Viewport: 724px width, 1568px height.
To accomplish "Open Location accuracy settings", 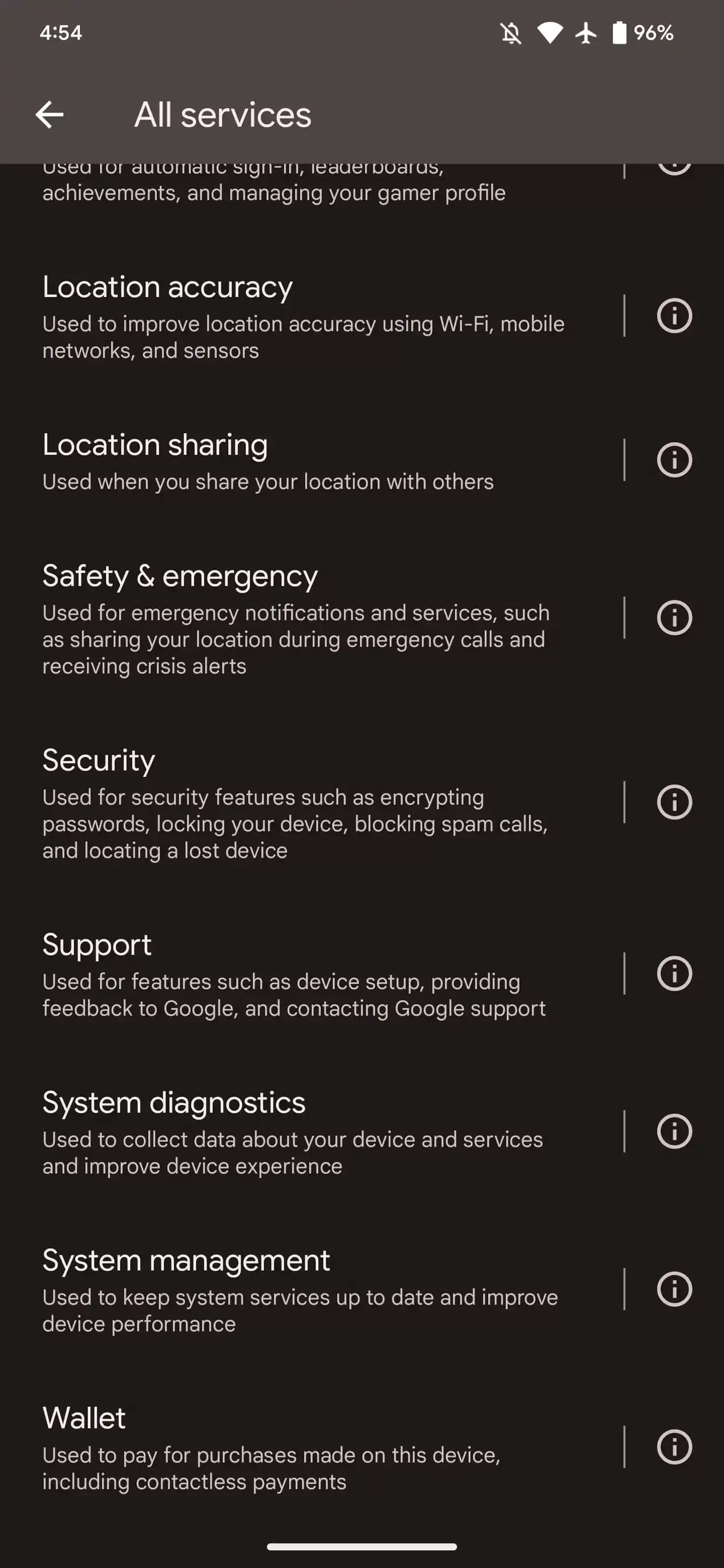I will click(x=305, y=316).
